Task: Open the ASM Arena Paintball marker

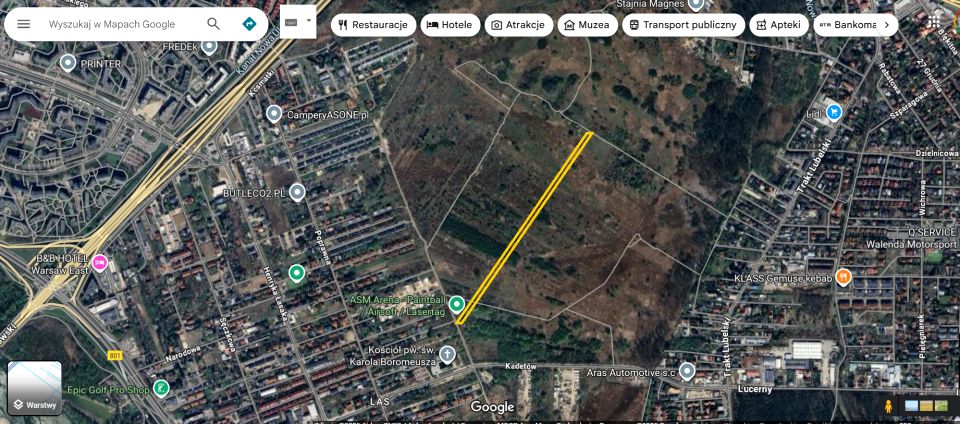Action: coord(457,304)
